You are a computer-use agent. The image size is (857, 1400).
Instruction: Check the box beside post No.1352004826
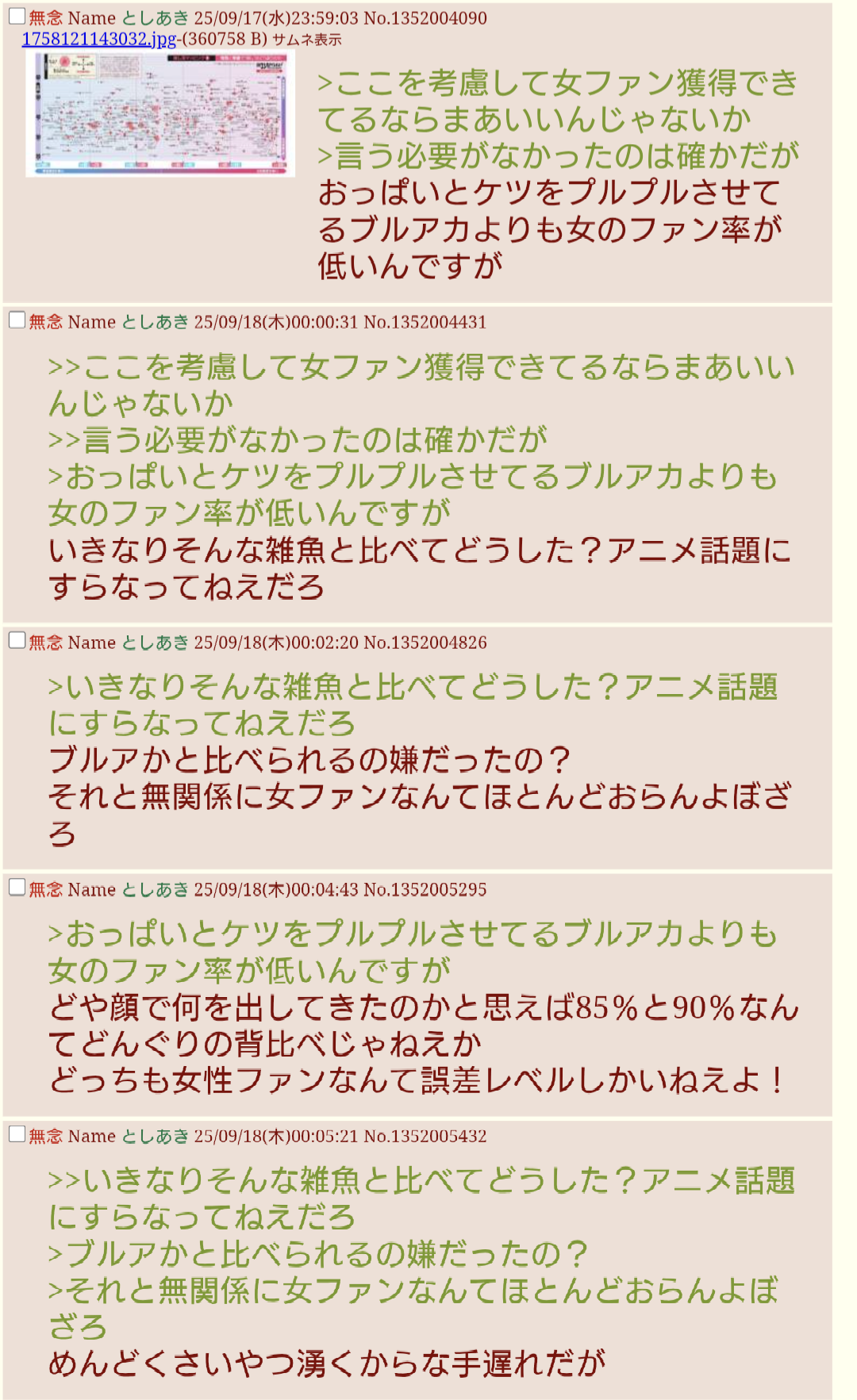click(x=17, y=640)
